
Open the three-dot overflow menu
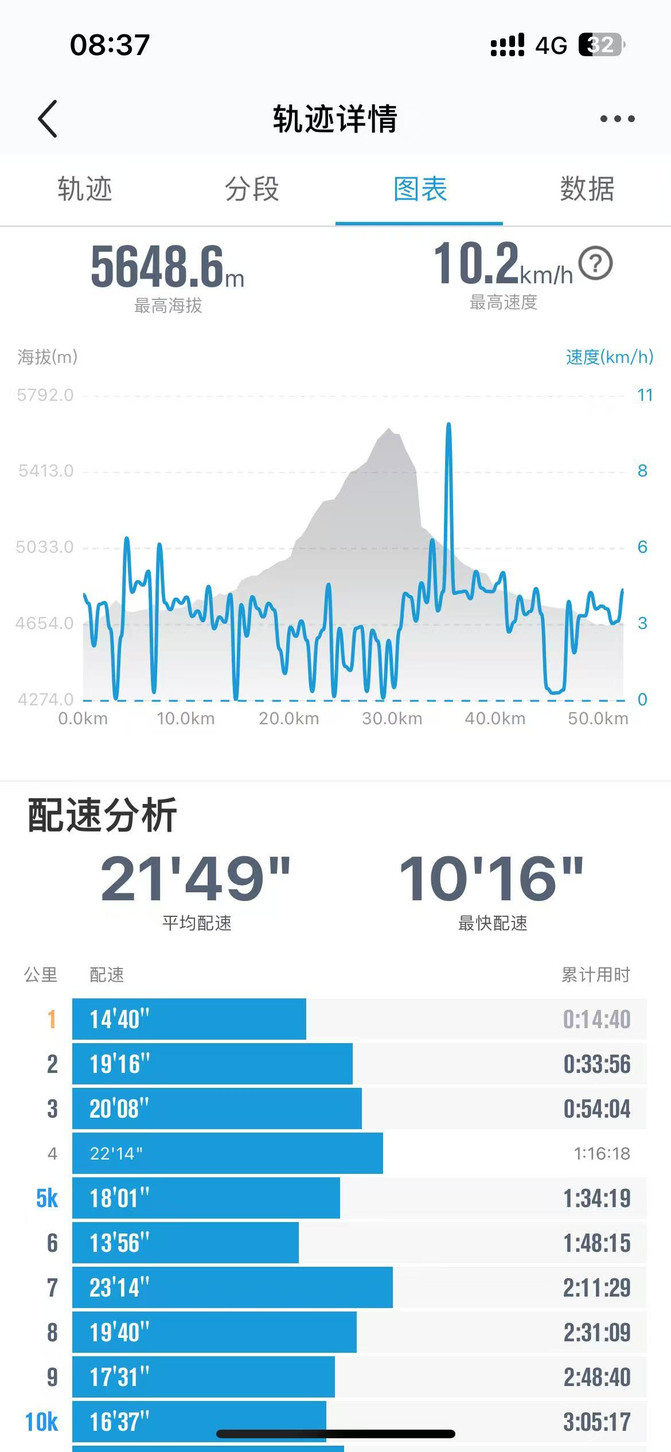tap(617, 119)
